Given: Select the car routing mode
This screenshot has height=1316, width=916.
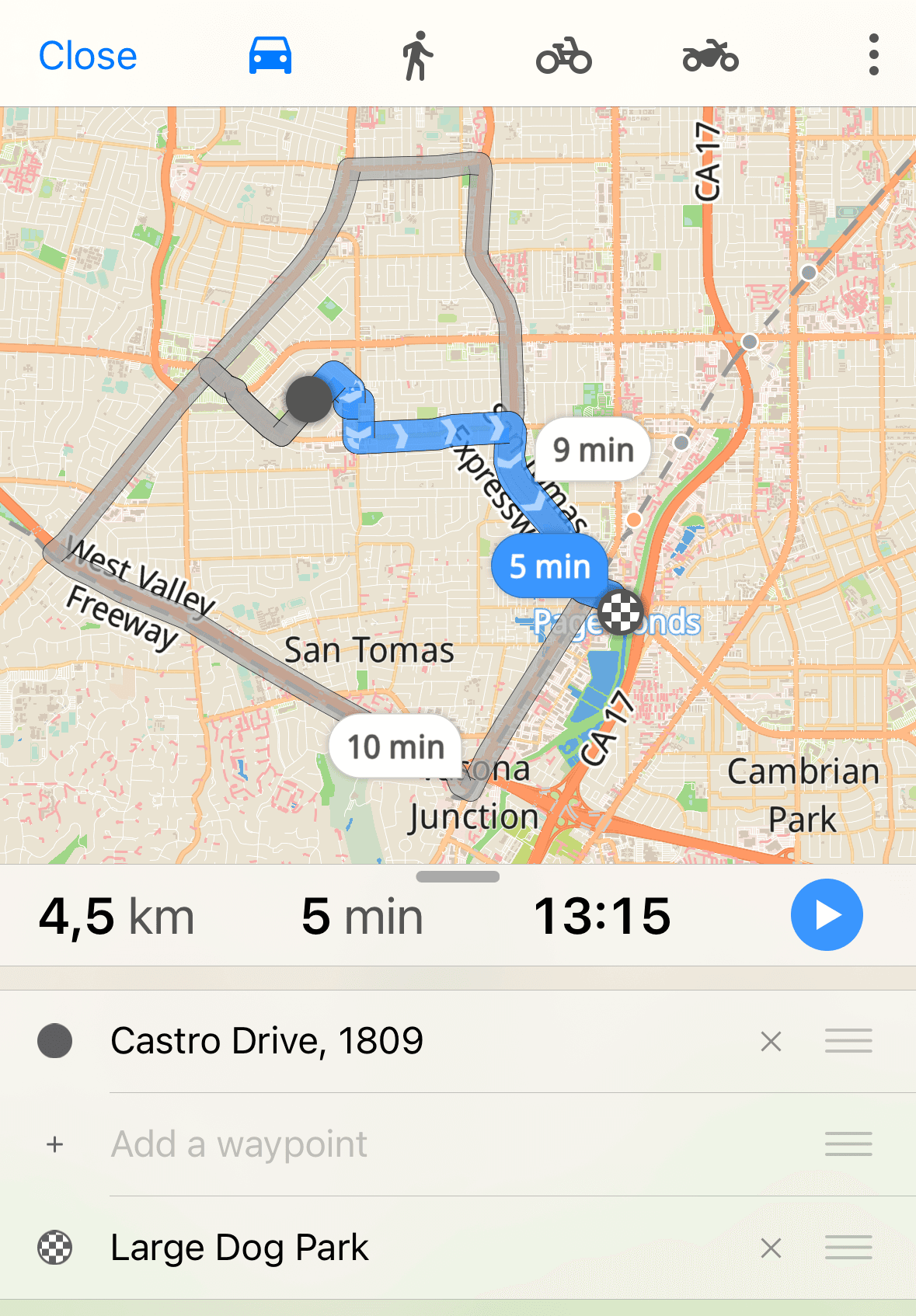Looking at the screenshot, I should (269, 55).
